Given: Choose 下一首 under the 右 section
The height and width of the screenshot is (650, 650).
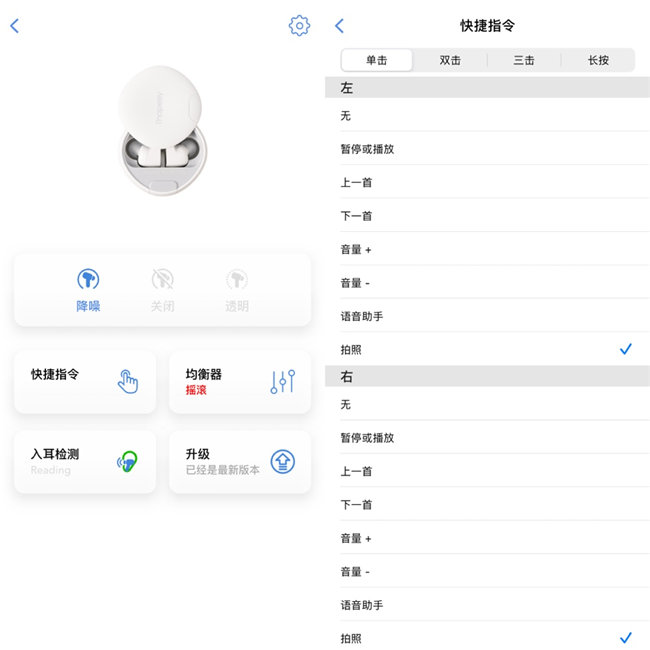Looking at the screenshot, I should [x=487, y=505].
